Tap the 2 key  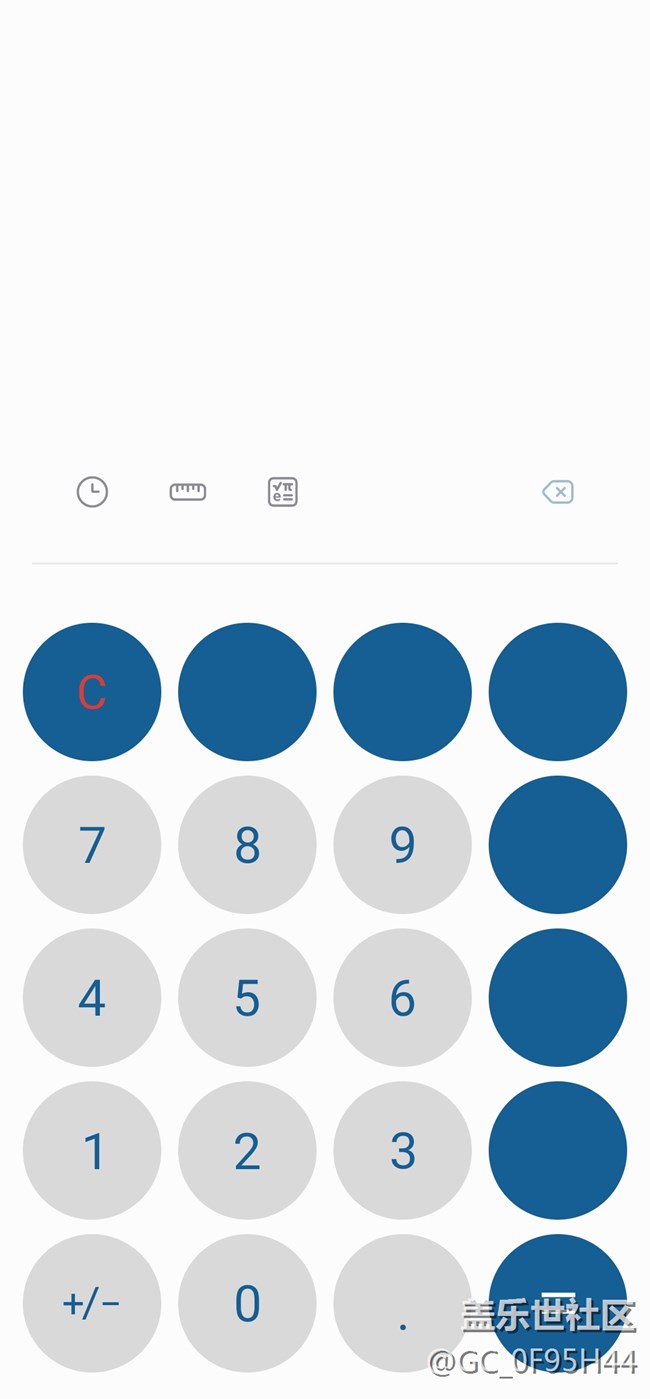click(247, 1151)
